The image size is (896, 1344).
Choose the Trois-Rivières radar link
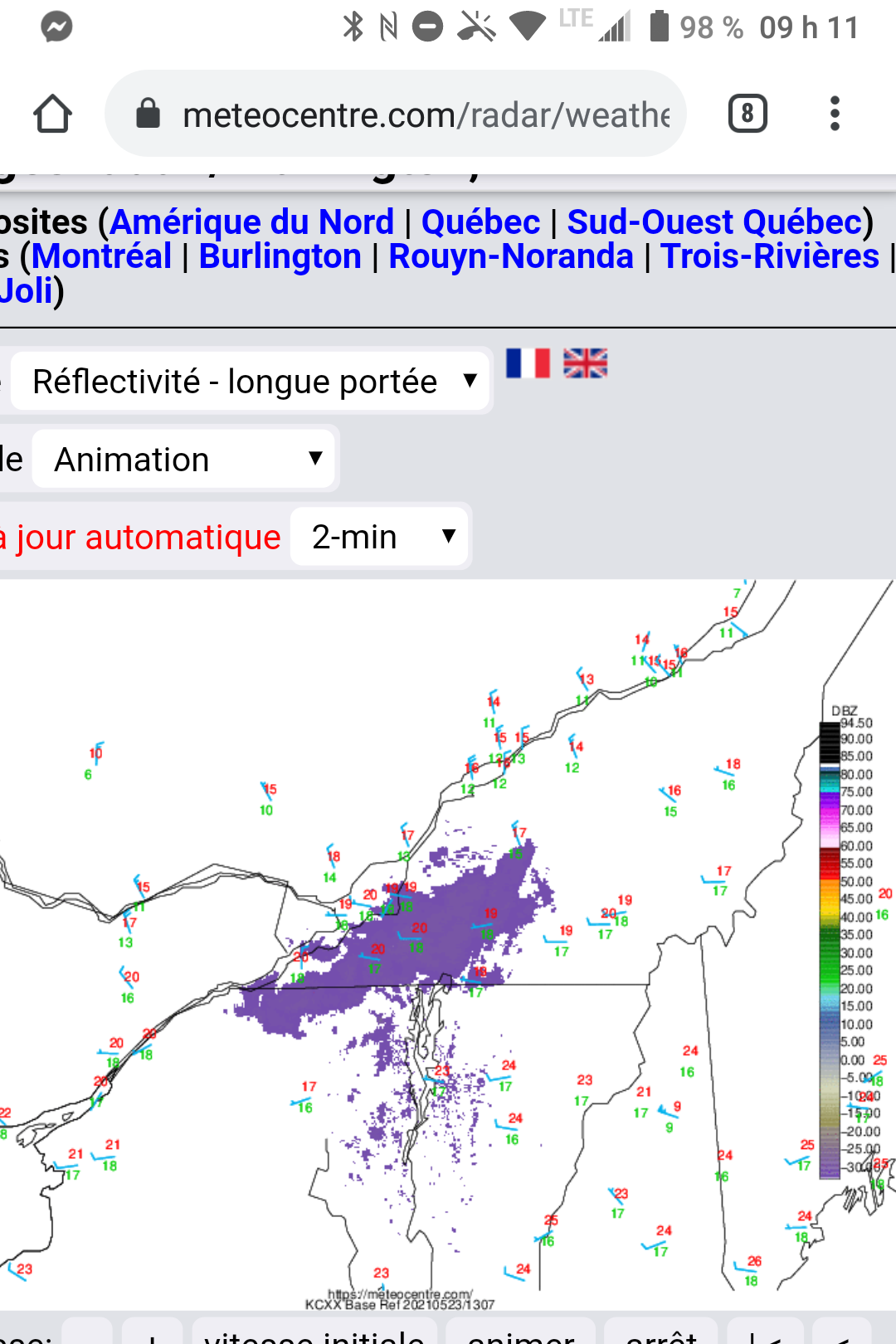pos(769,256)
